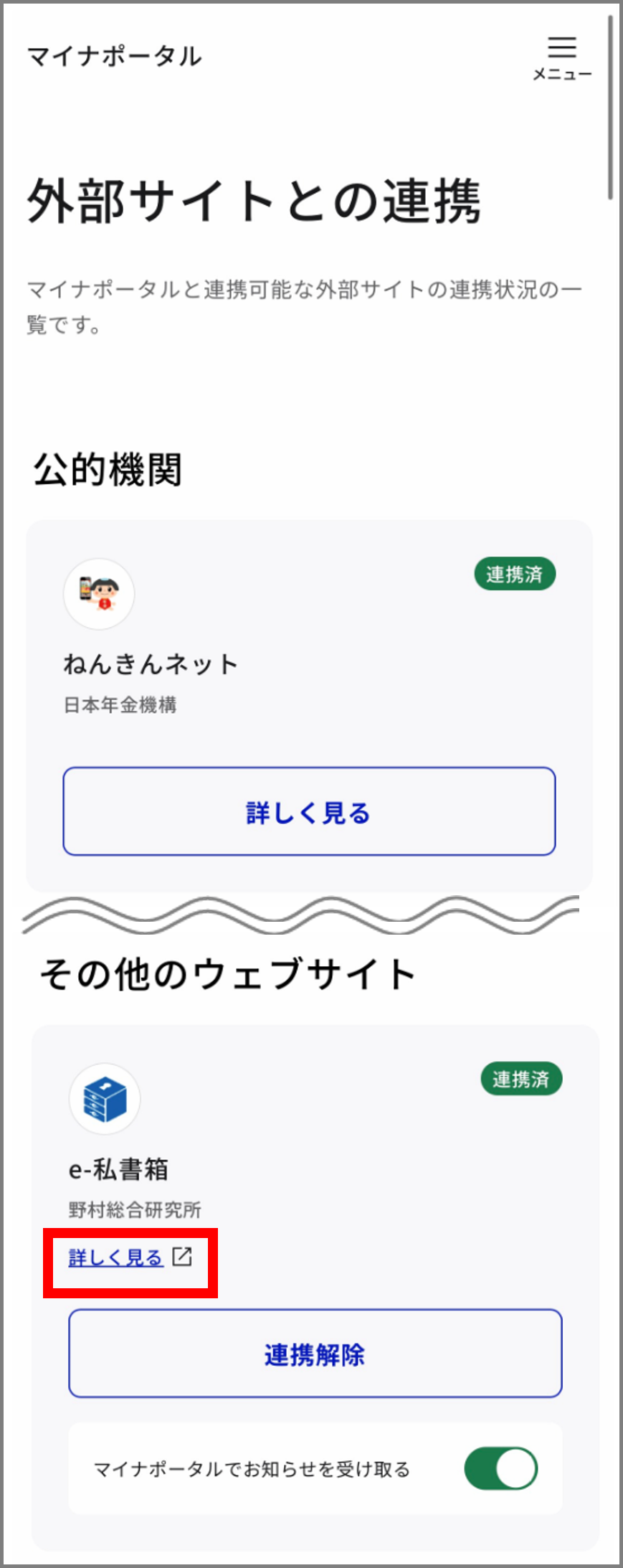Click the 連携済 badge on e-私書箱 card
This screenshot has height=1568, width=623.
(521, 1079)
